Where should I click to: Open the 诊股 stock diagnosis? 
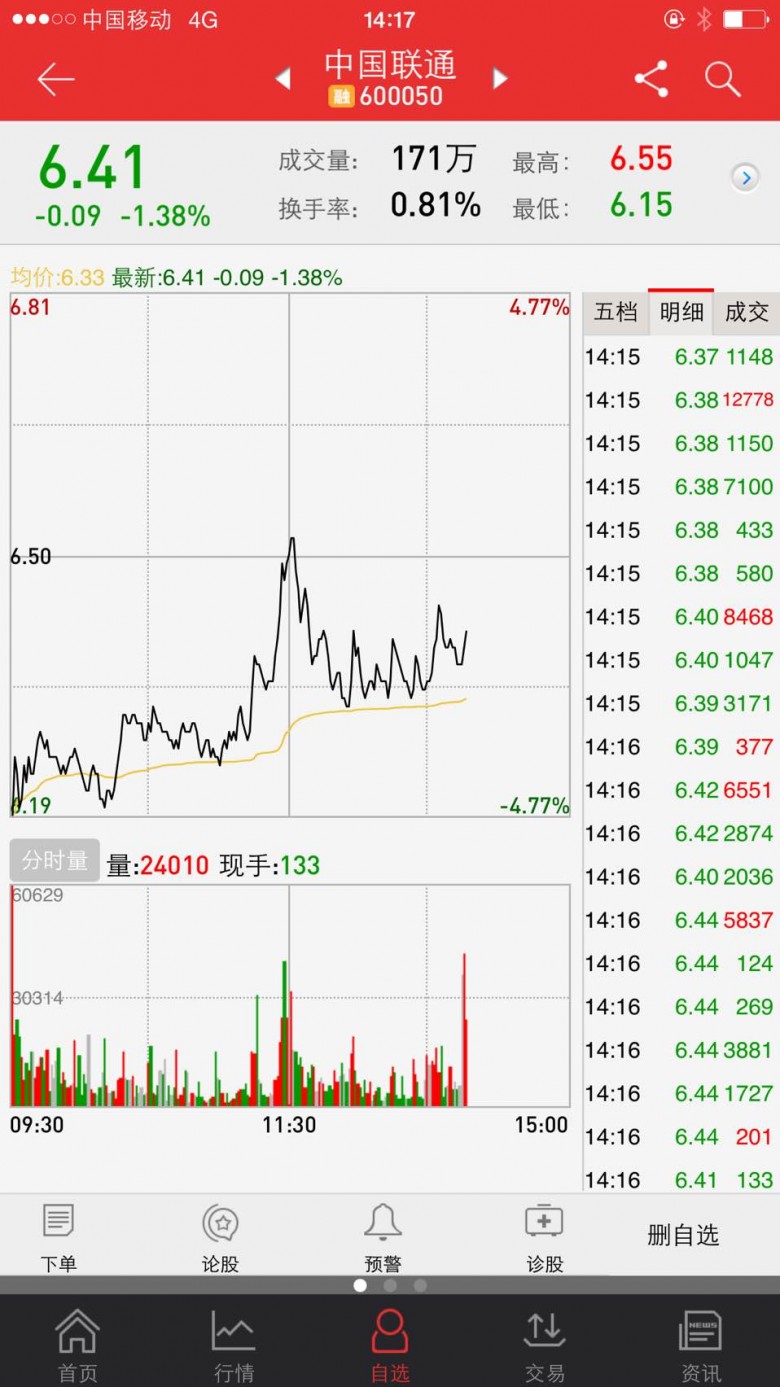tap(544, 1237)
